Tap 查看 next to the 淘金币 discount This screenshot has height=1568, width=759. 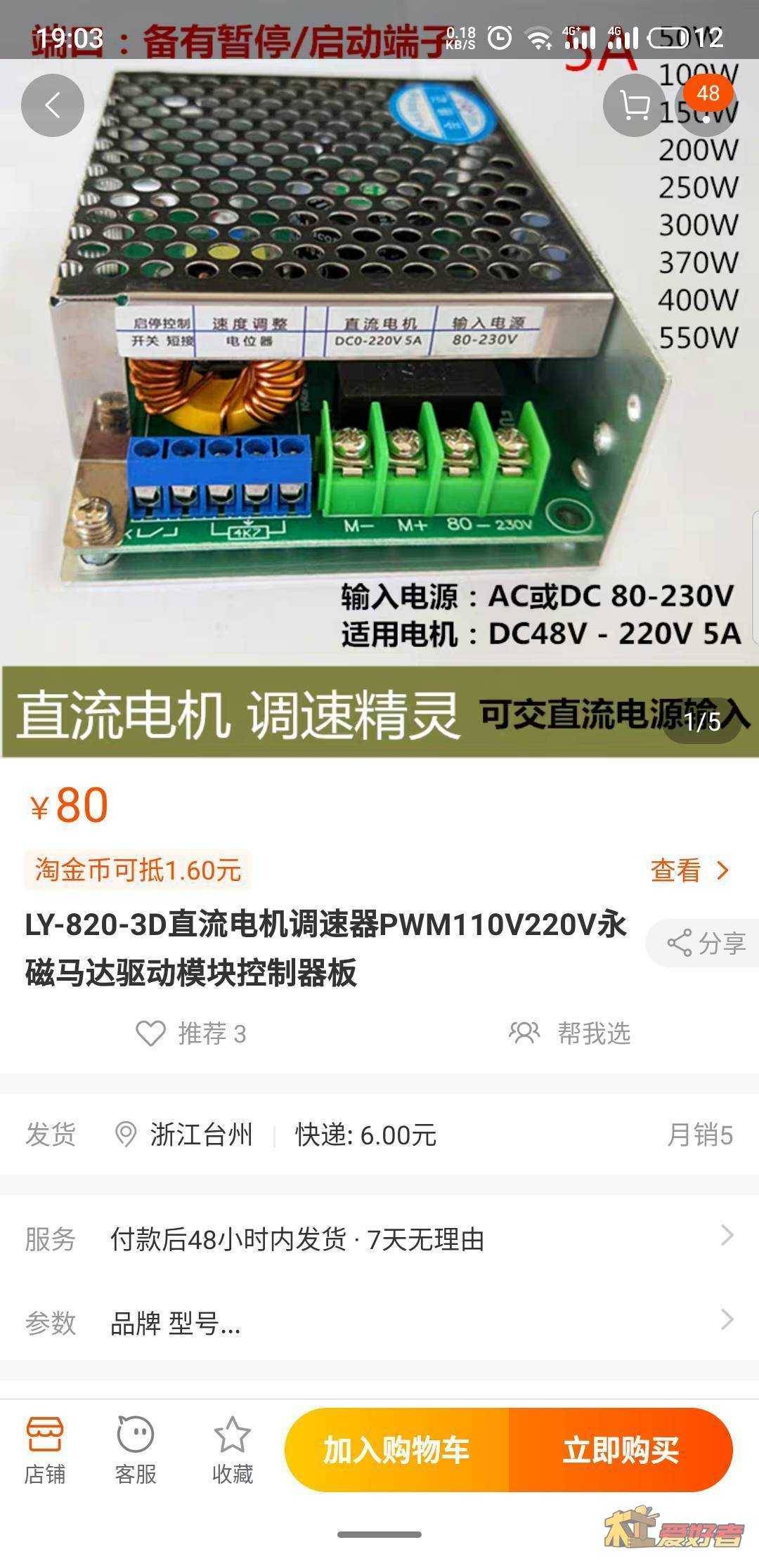coord(690,871)
